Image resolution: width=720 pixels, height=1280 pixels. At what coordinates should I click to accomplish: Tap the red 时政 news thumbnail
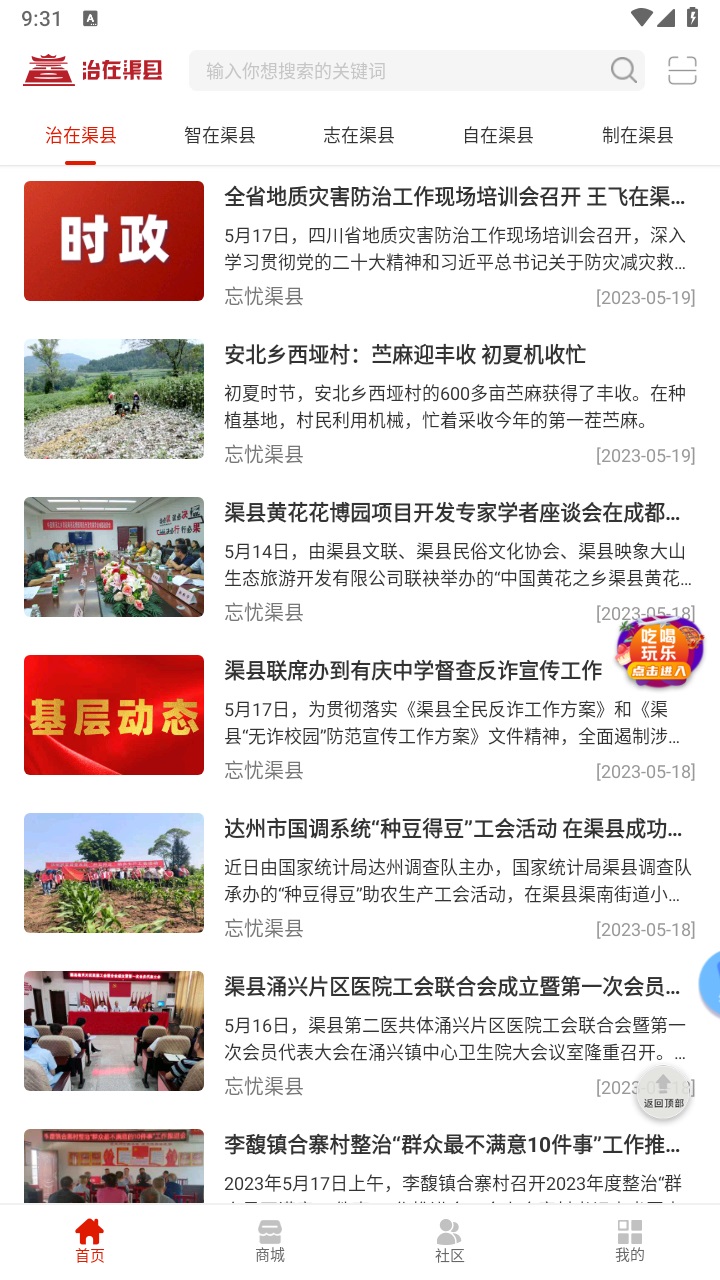tap(113, 240)
